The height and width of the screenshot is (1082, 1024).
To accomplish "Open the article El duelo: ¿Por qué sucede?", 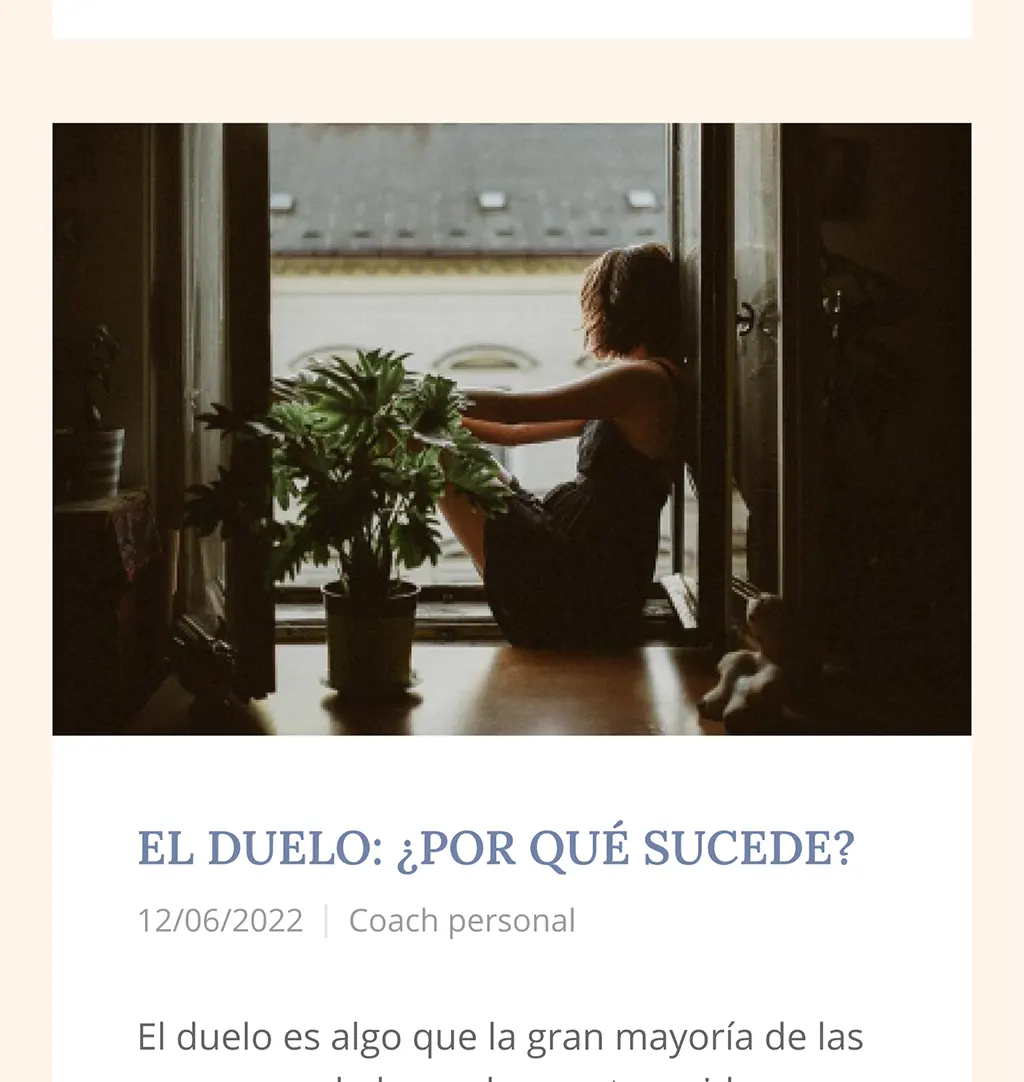I will pyautogui.click(x=496, y=850).
